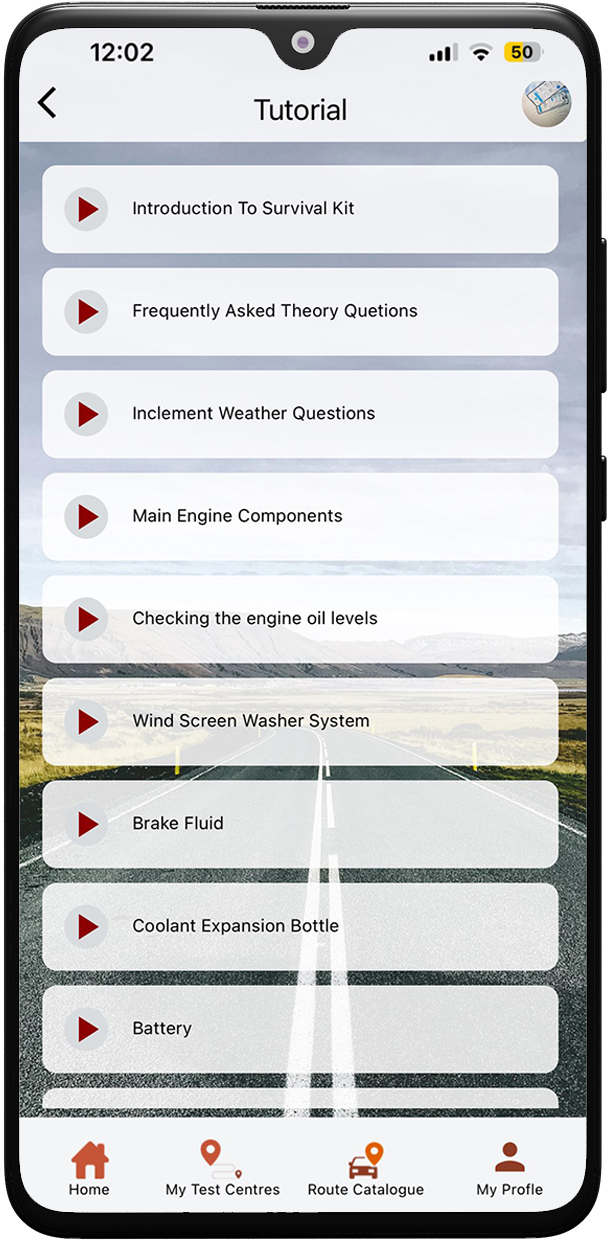Switch to the Home tab
Viewport: 608px width, 1240px height.
89,1168
